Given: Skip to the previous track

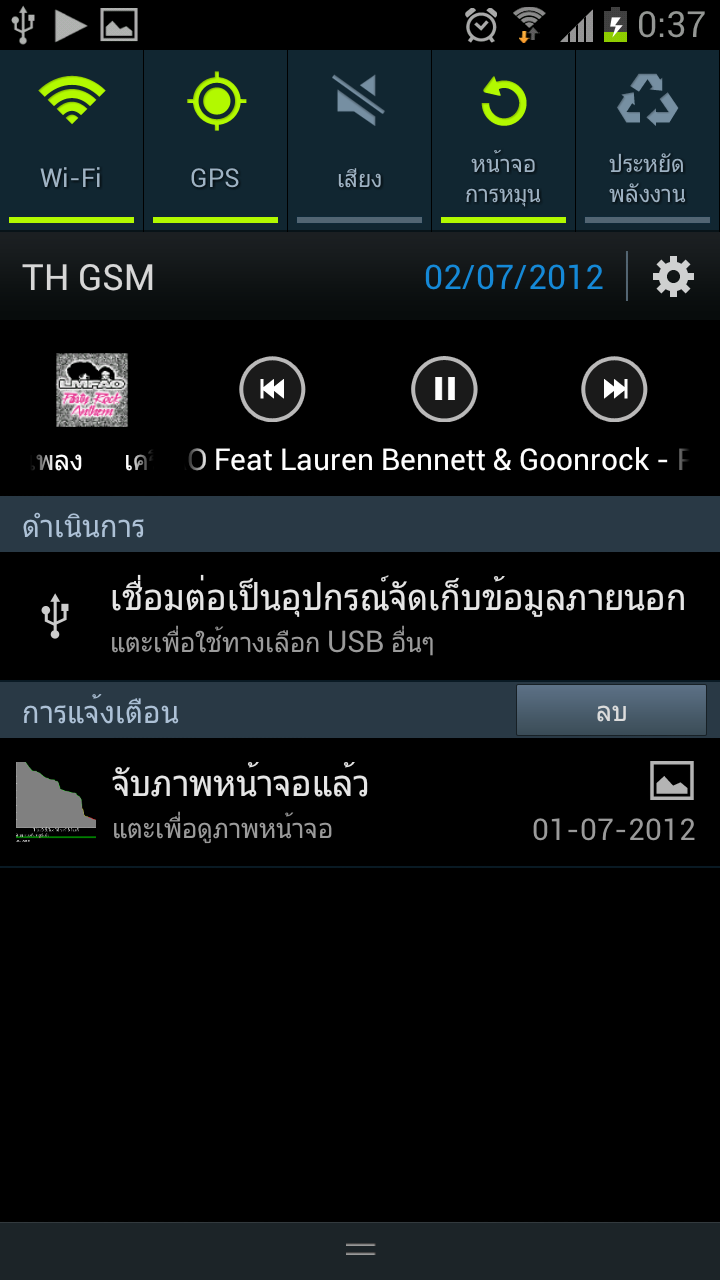Looking at the screenshot, I should pos(272,389).
